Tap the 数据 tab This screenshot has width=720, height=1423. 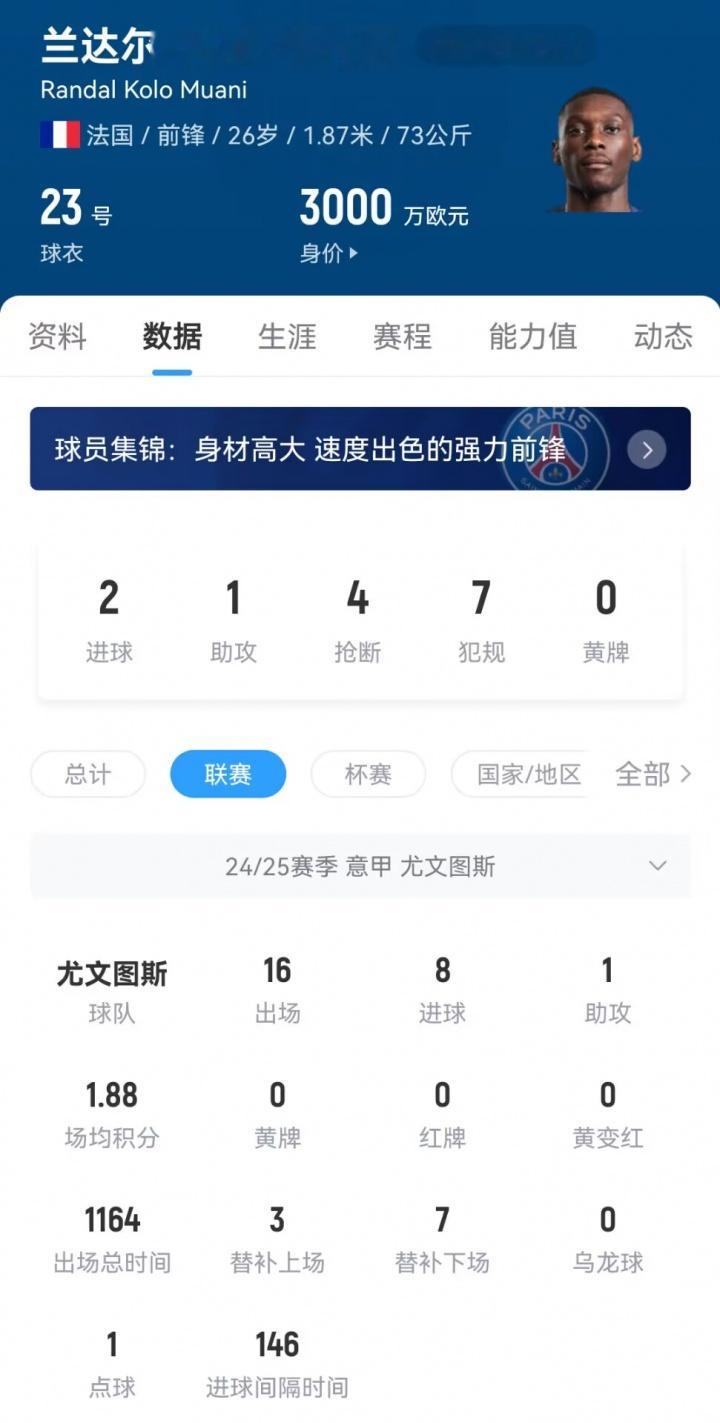[x=172, y=337]
